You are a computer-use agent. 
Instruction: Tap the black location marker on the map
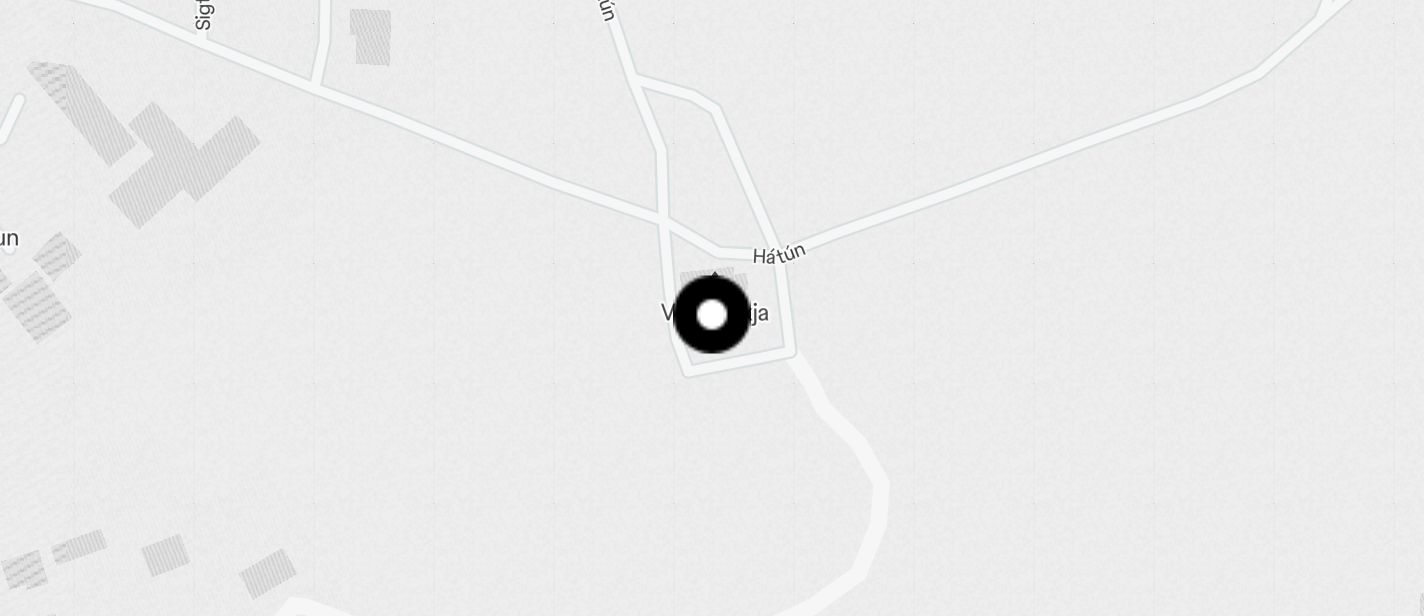[x=712, y=315]
